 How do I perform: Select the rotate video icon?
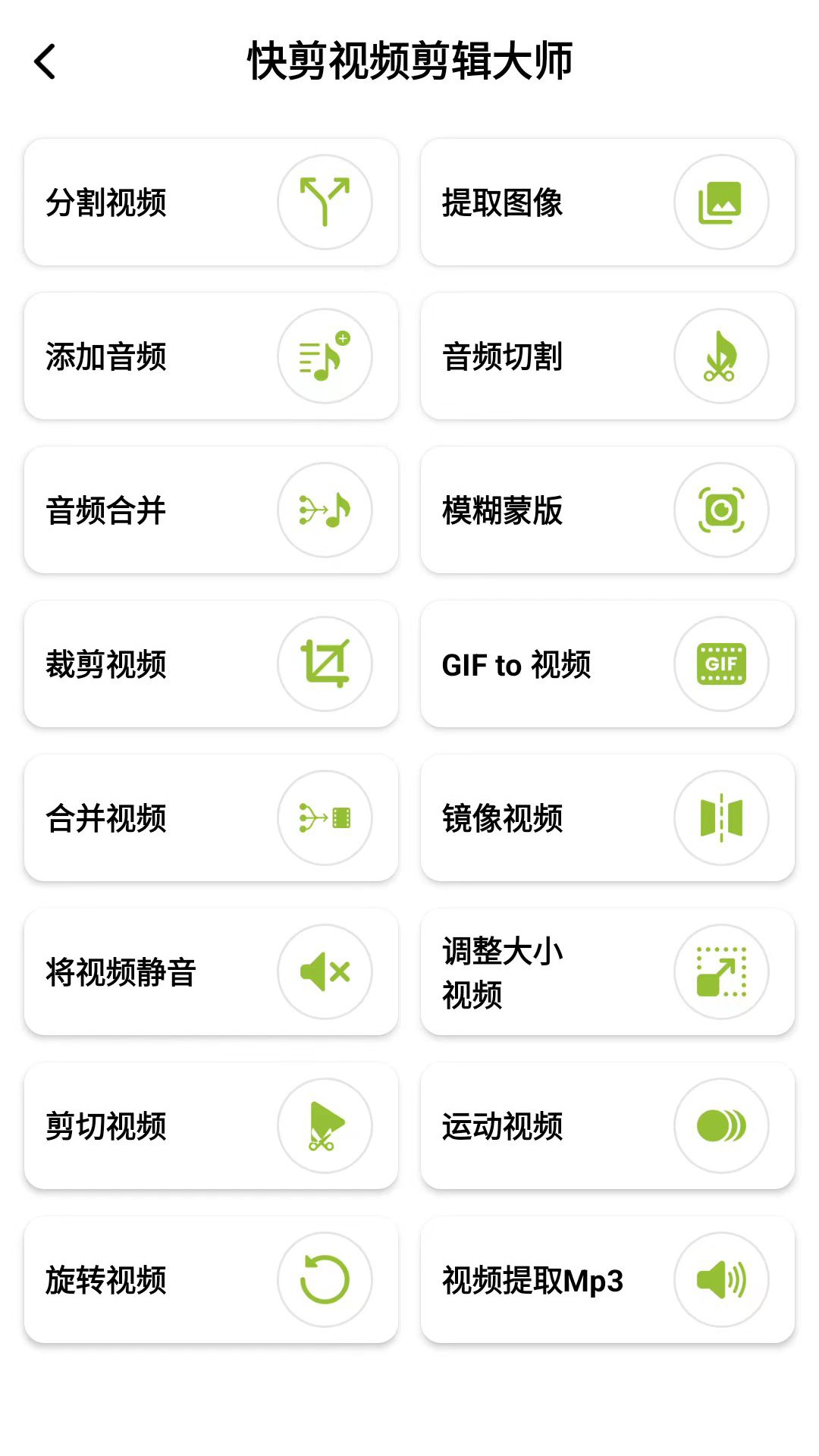[x=326, y=1280]
